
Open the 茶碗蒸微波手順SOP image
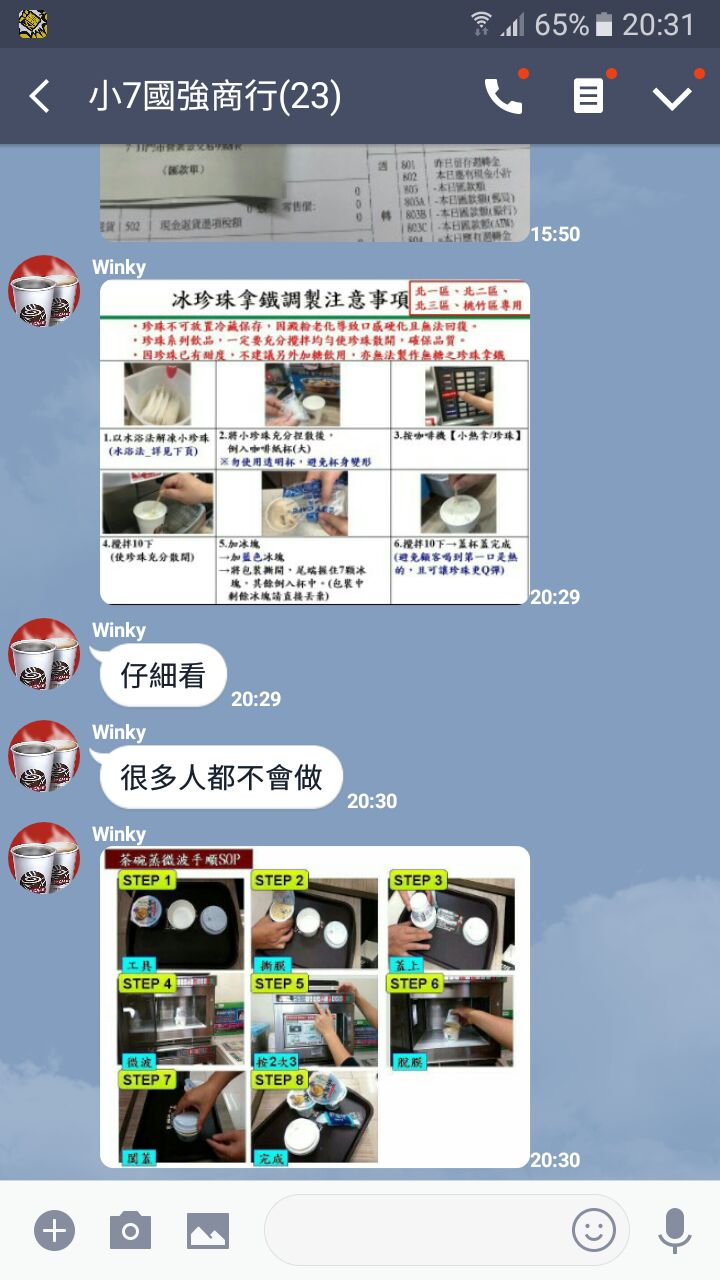(x=314, y=1006)
